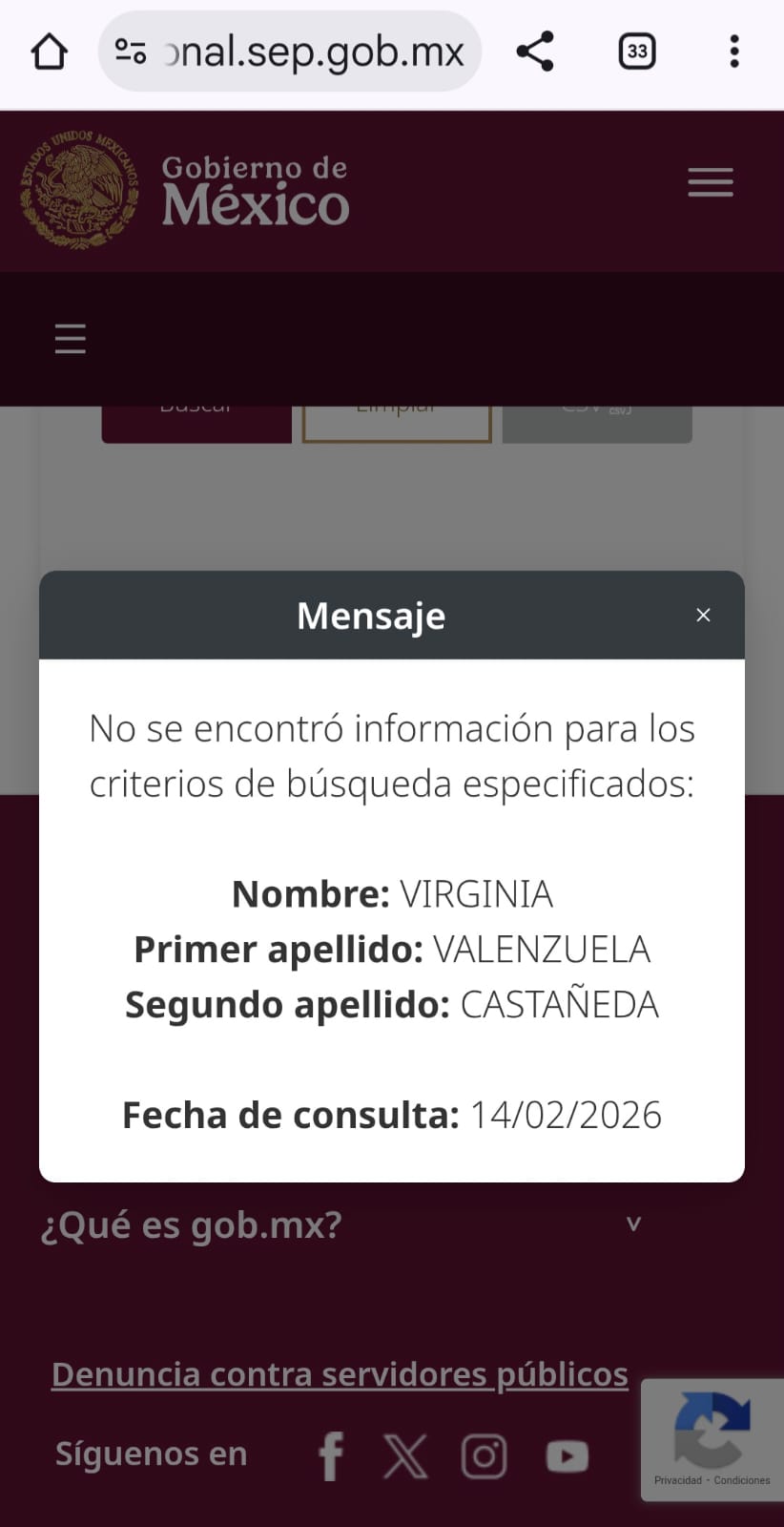Open Denuncia contra servidores públicos link
This screenshot has height=1527, width=784.
point(340,1374)
